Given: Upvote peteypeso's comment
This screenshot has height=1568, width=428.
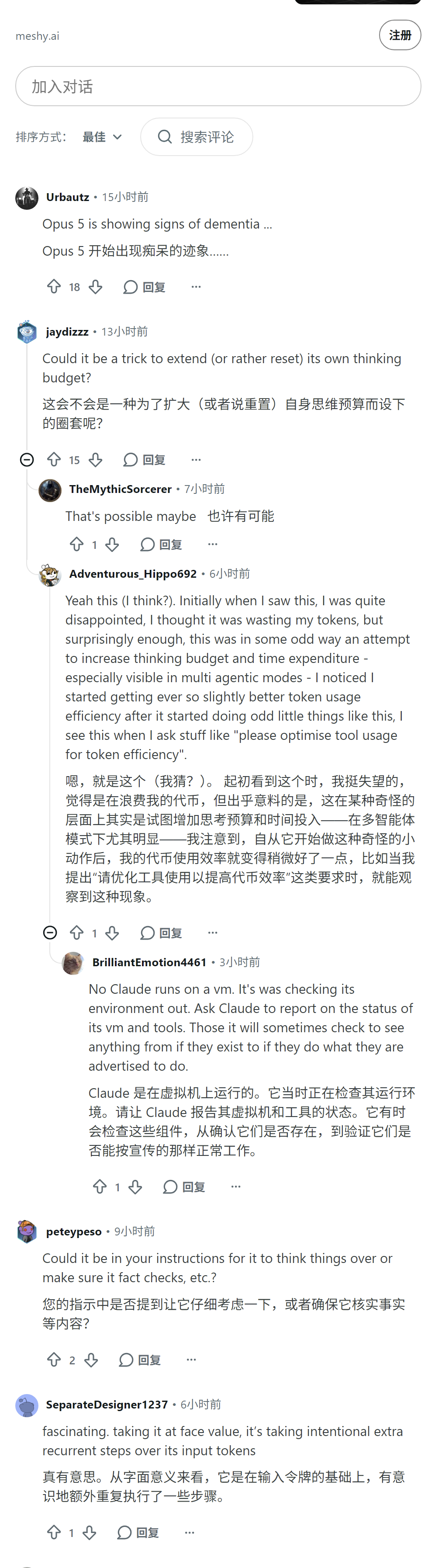Looking at the screenshot, I should click(x=54, y=1360).
